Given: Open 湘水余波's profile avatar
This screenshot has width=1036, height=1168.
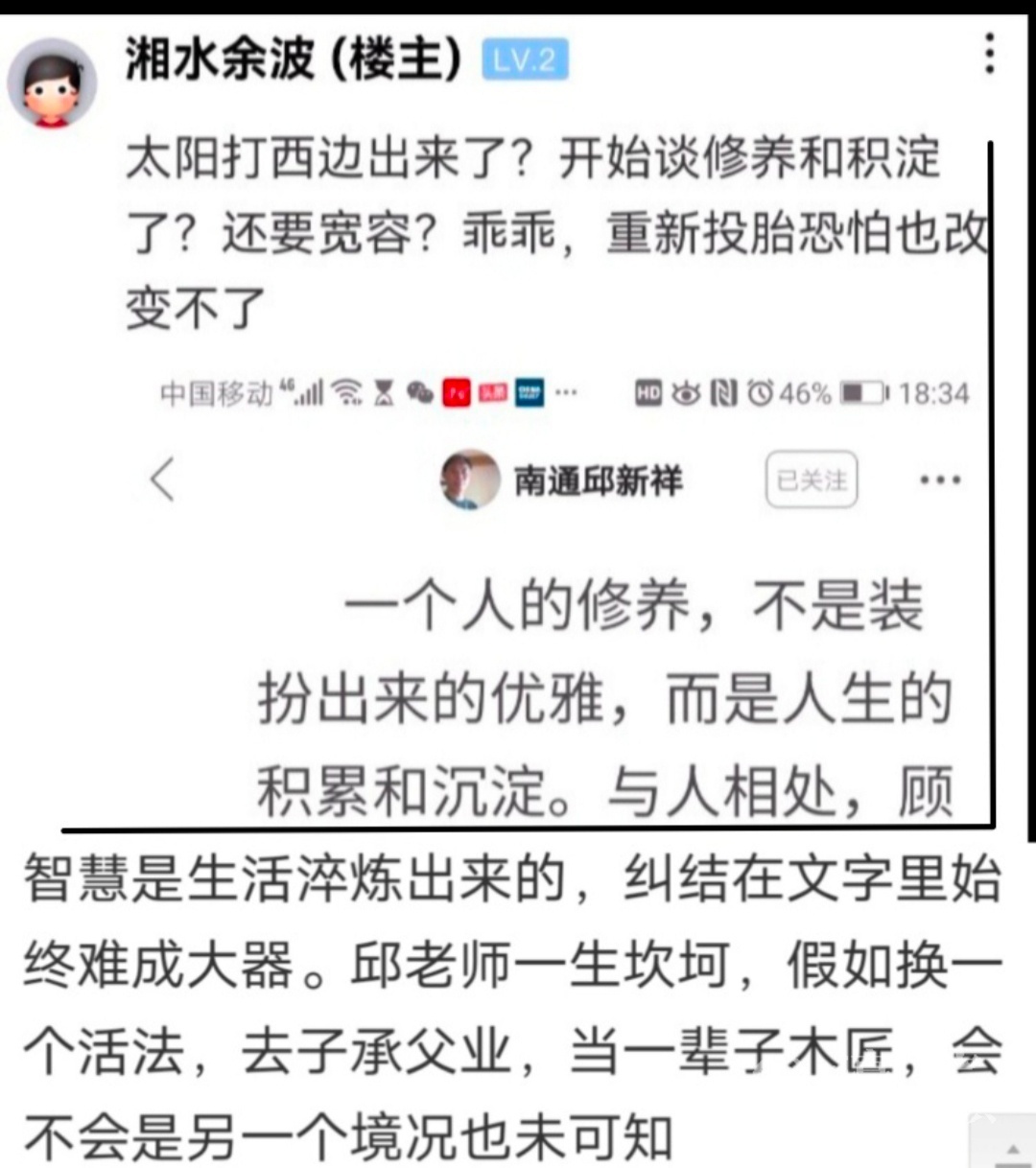Looking at the screenshot, I should click(x=52, y=82).
